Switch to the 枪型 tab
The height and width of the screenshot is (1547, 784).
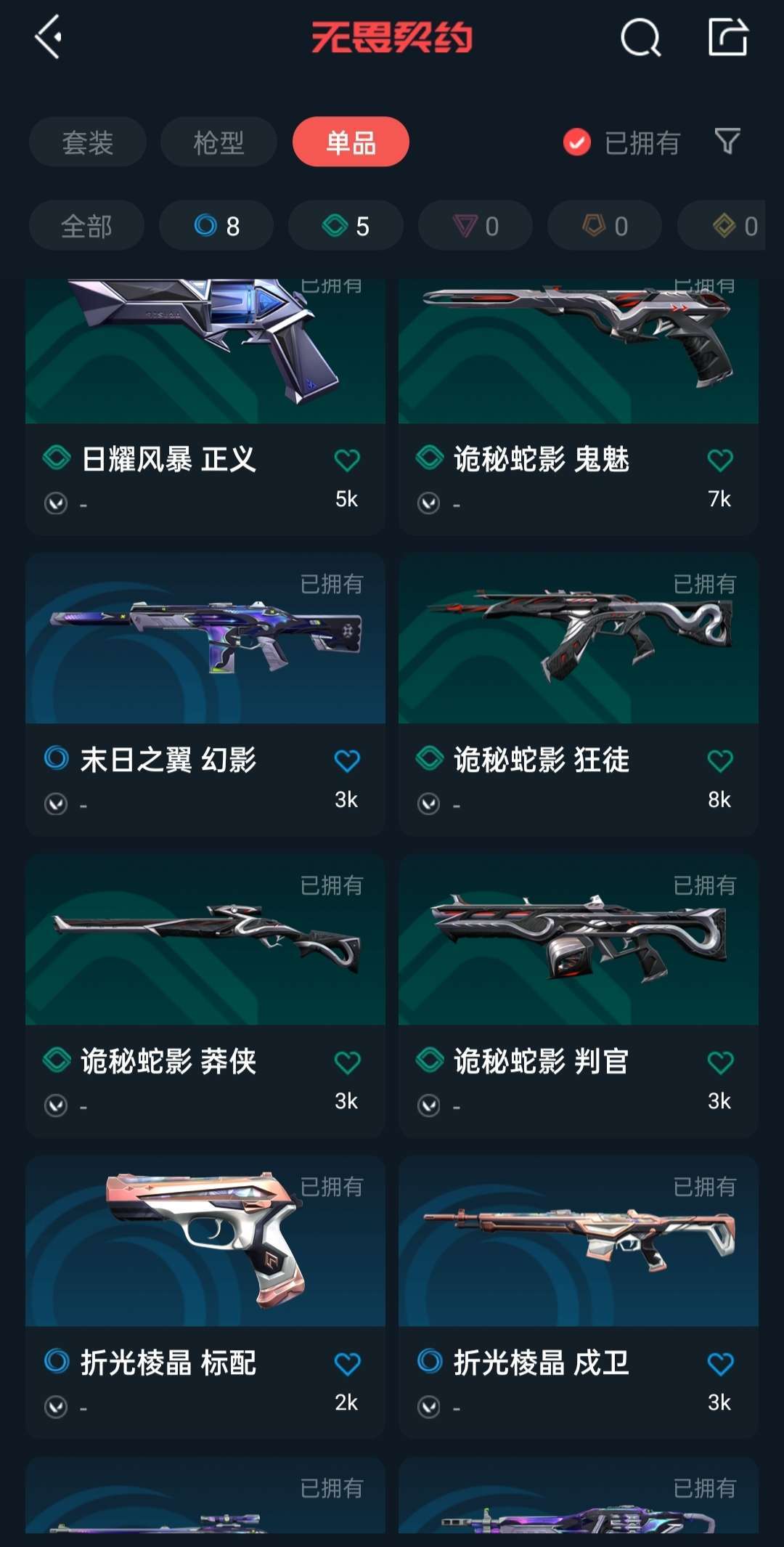(219, 142)
